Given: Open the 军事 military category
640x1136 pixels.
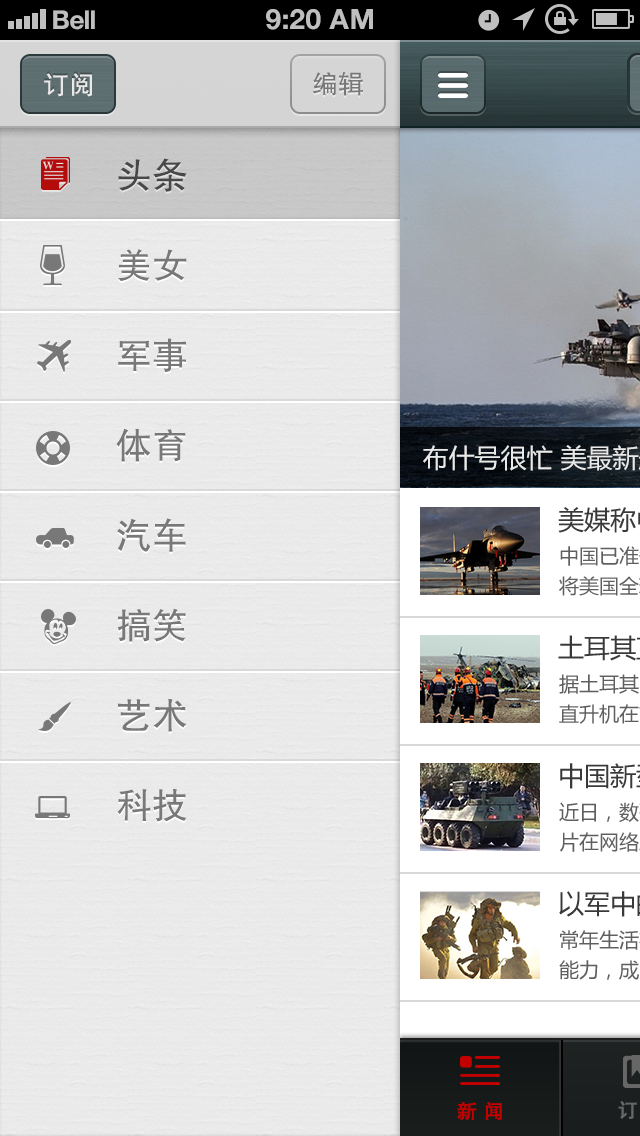Looking at the screenshot, I should [200, 356].
